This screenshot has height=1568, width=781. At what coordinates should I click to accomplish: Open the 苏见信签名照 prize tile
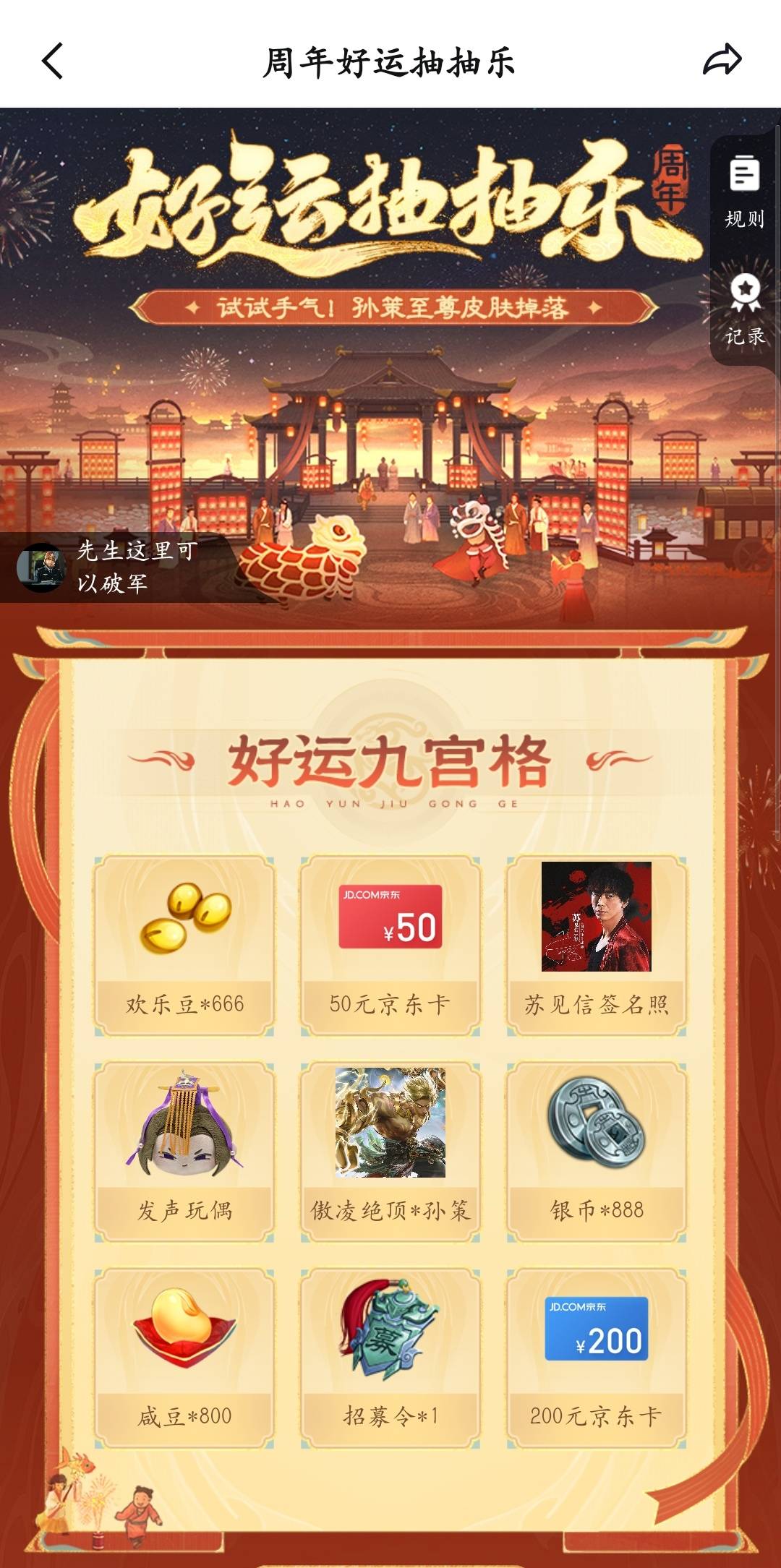[597, 946]
